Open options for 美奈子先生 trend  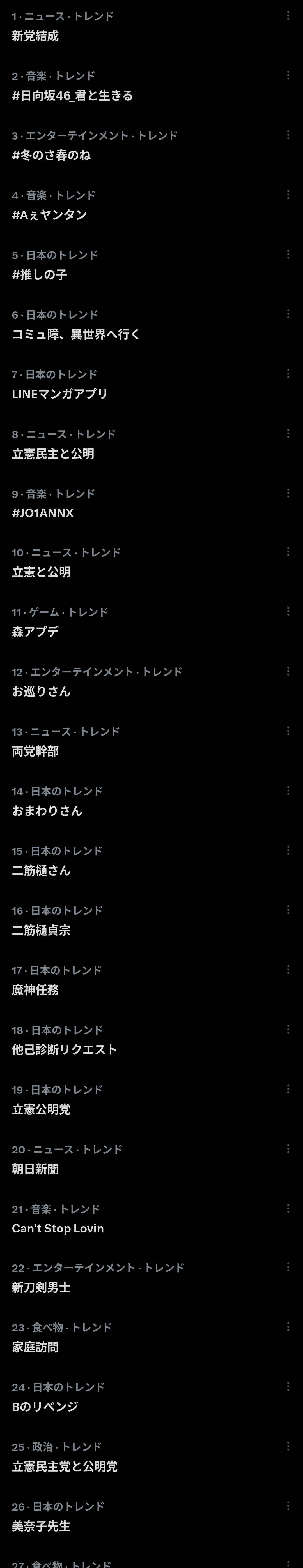coord(288,1505)
